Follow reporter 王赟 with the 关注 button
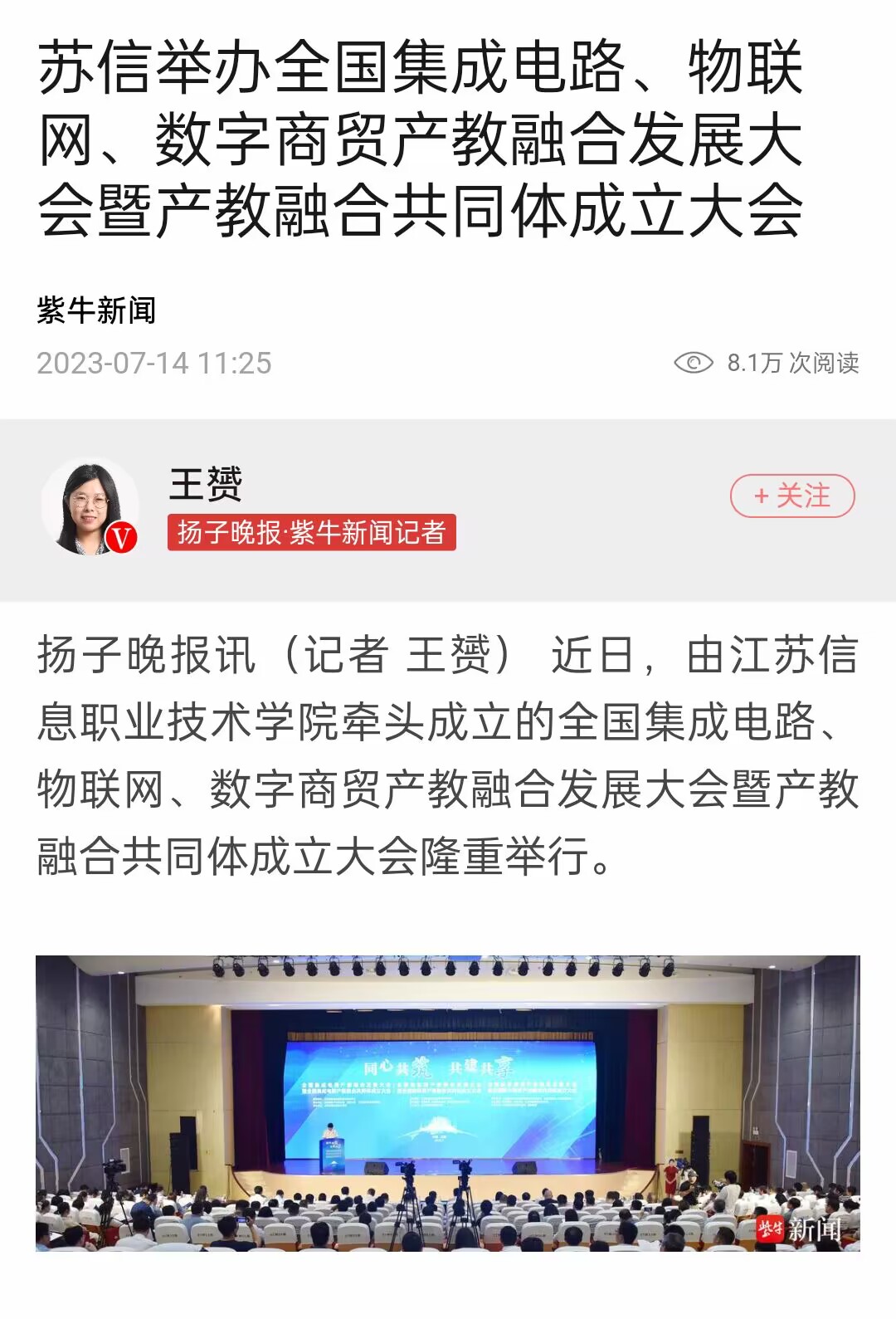This screenshot has height=1319, width=896. [791, 496]
